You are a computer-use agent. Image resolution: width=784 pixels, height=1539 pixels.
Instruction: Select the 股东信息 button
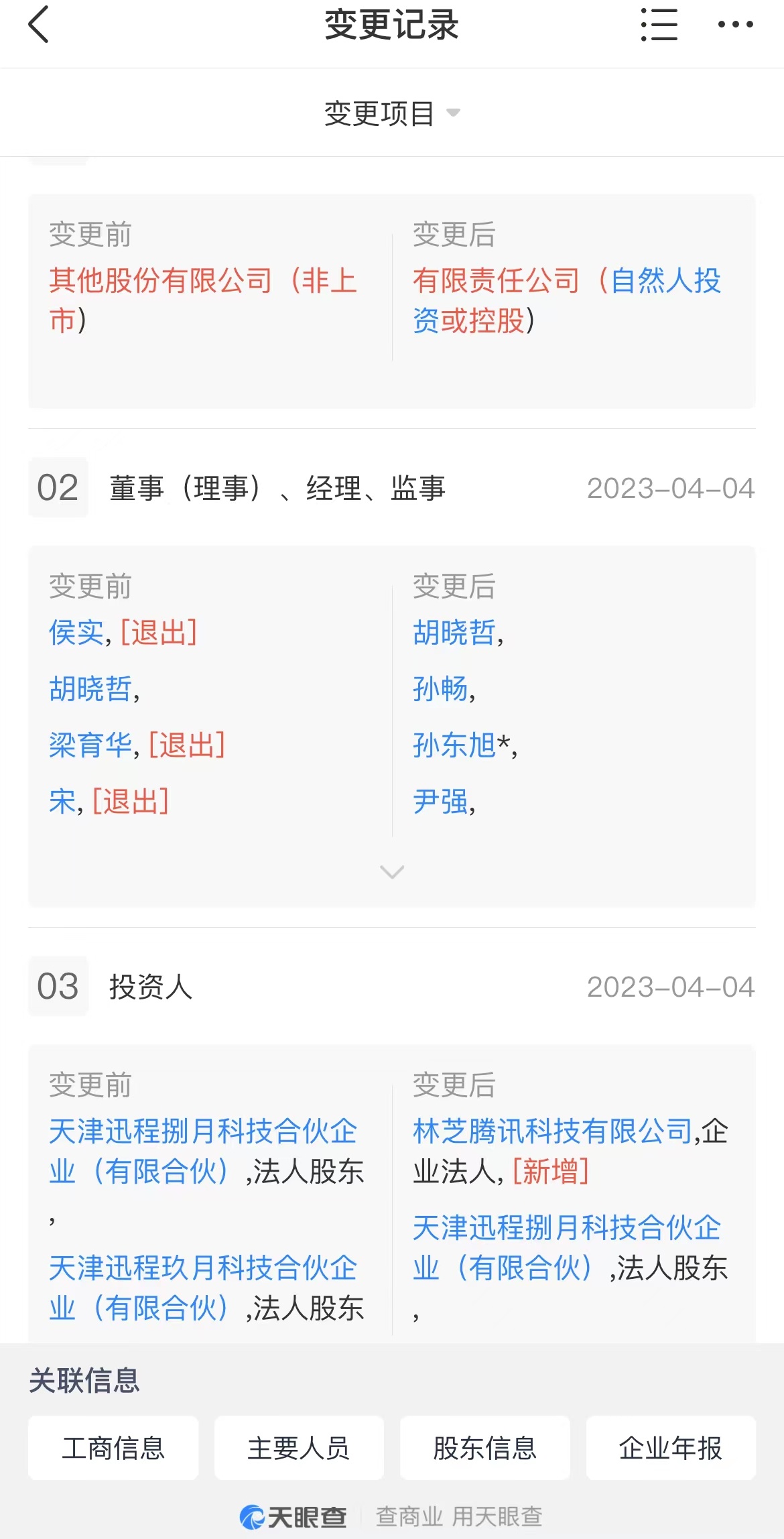coord(485,1448)
